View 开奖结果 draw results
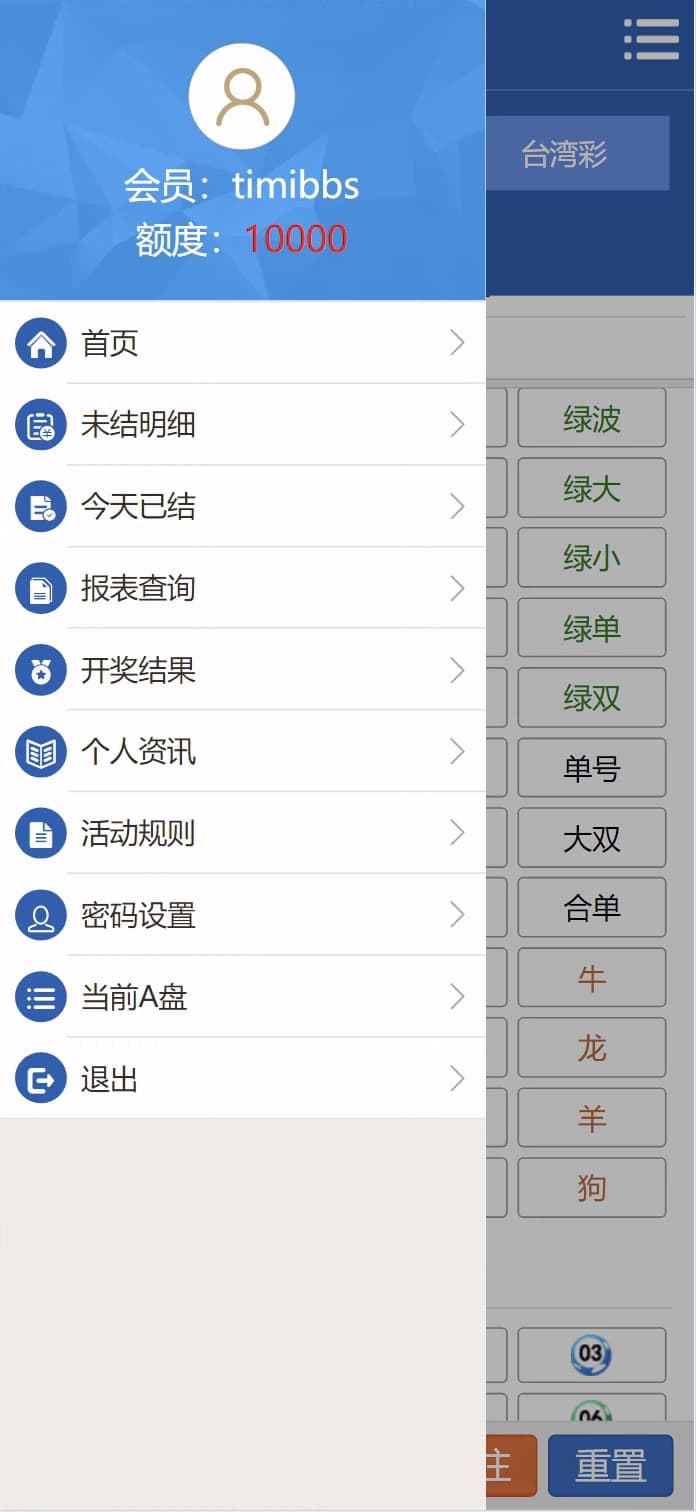This screenshot has width=696, height=1512. (240, 670)
